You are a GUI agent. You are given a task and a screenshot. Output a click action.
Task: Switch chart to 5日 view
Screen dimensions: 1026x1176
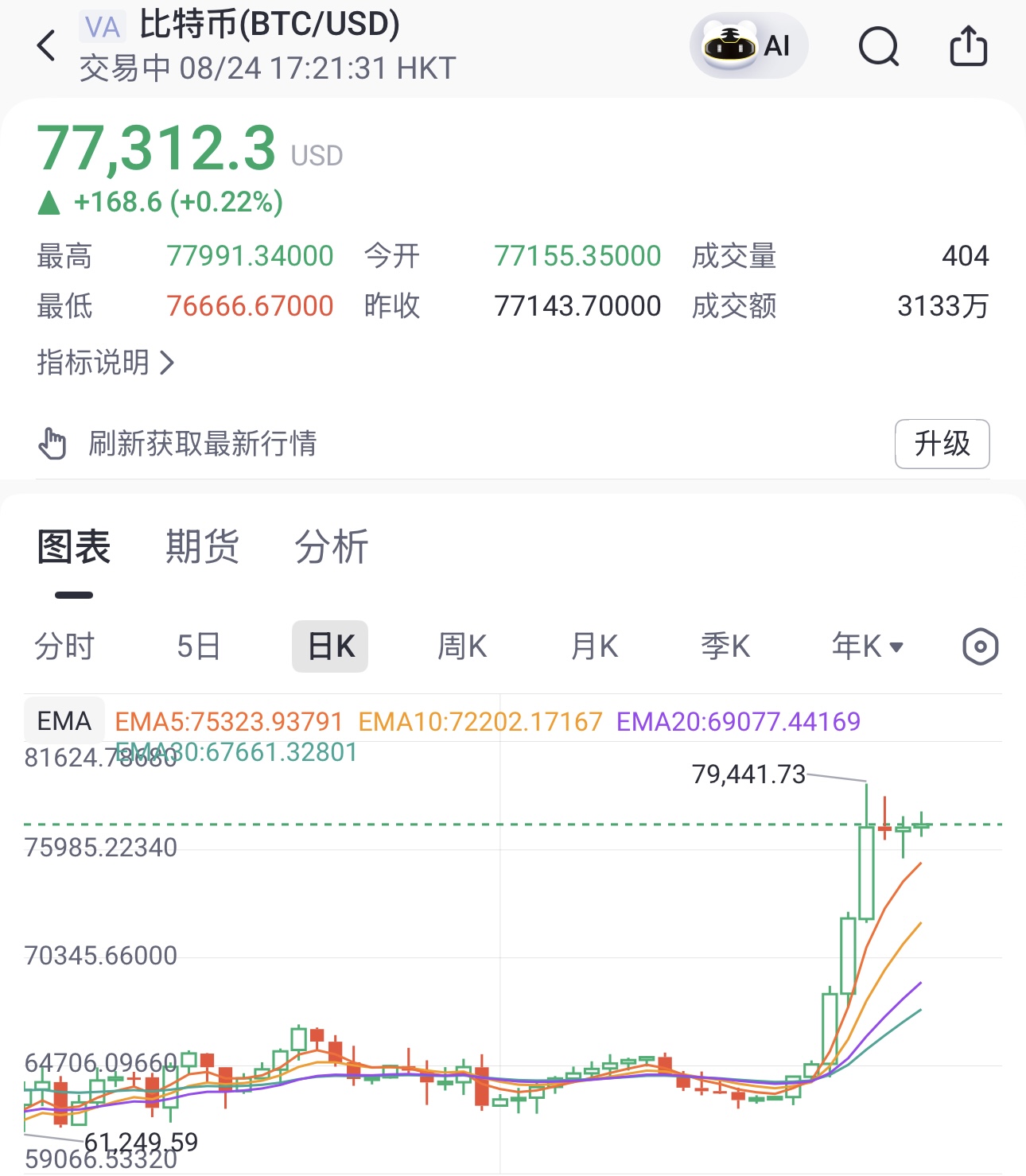(x=198, y=646)
